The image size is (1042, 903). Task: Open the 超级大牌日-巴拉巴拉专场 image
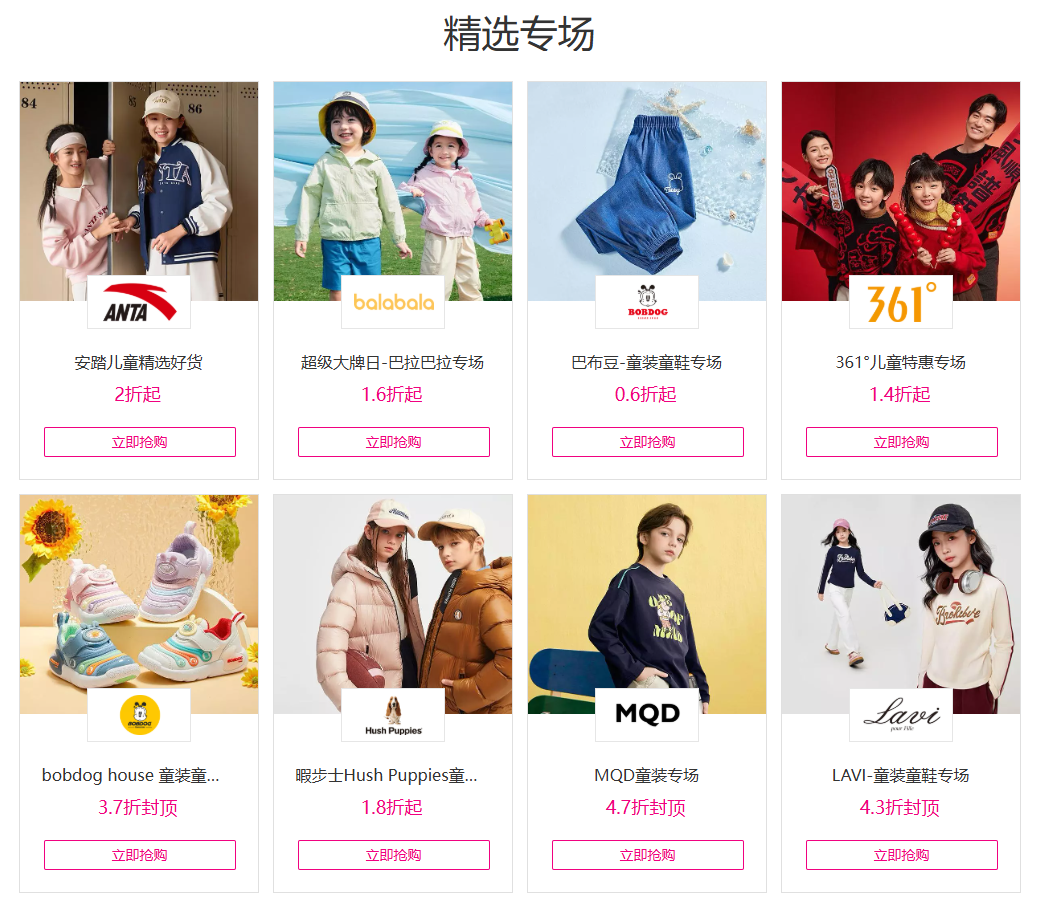click(393, 180)
